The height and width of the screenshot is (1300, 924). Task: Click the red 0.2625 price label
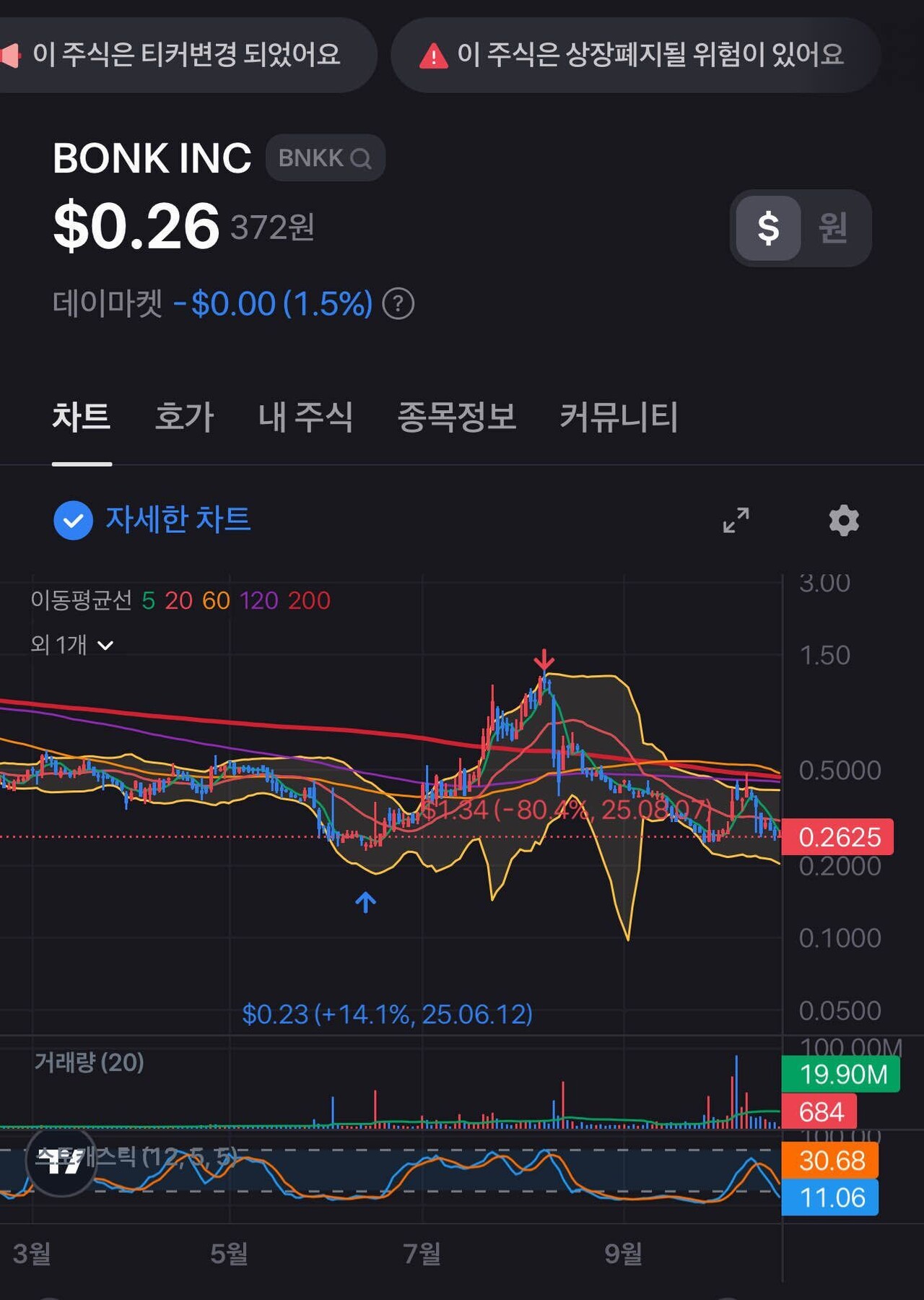click(839, 837)
